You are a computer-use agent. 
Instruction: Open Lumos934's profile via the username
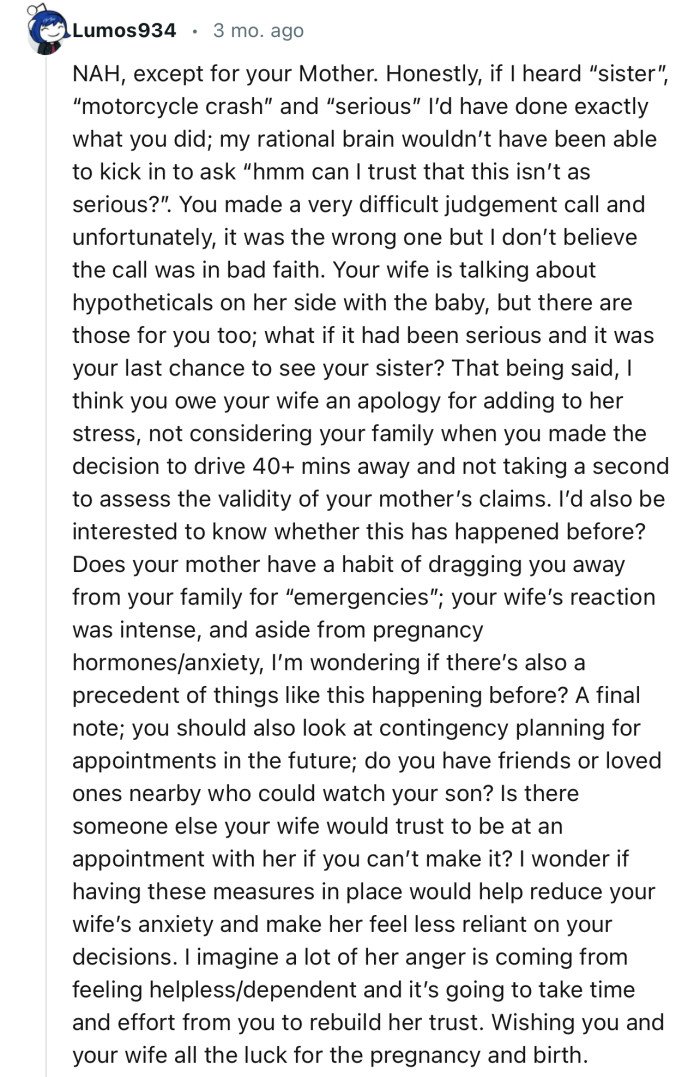[123, 31]
